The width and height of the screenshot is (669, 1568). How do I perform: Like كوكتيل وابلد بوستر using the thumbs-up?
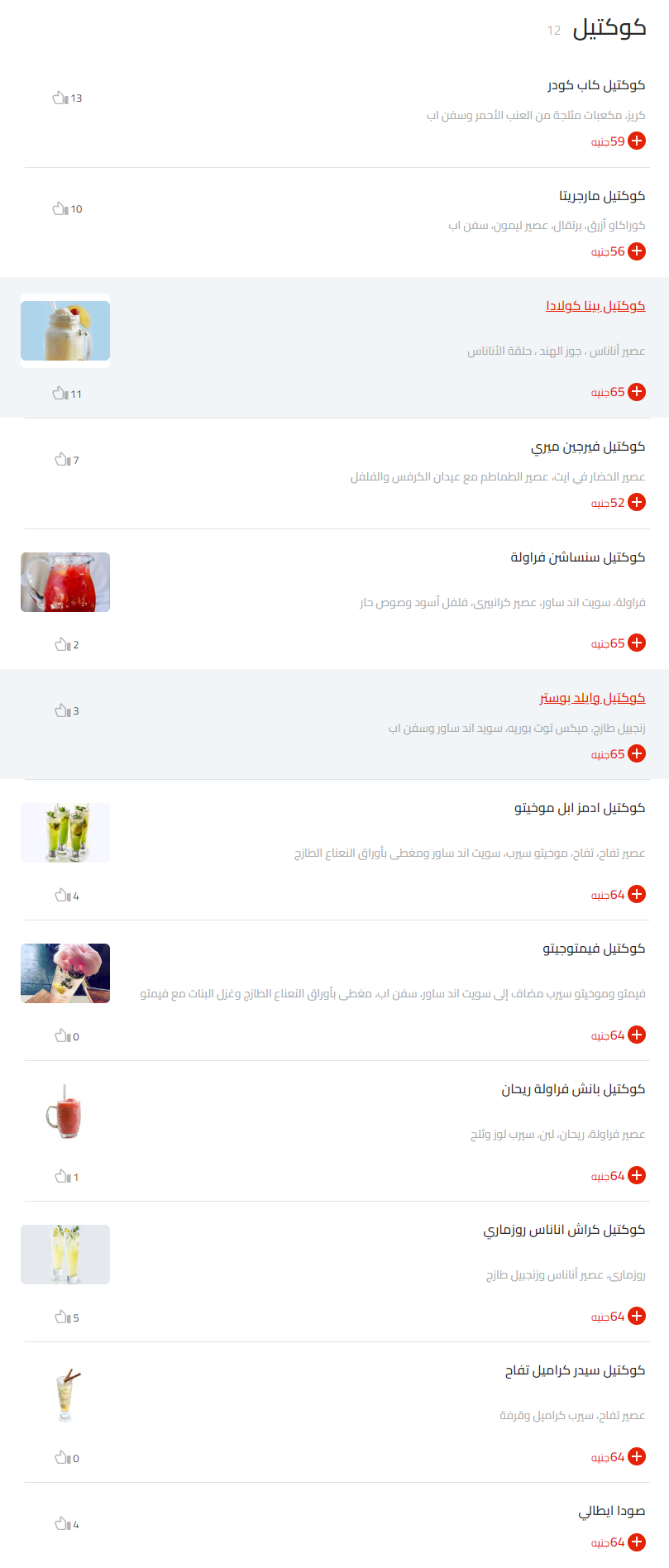(60, 710)
